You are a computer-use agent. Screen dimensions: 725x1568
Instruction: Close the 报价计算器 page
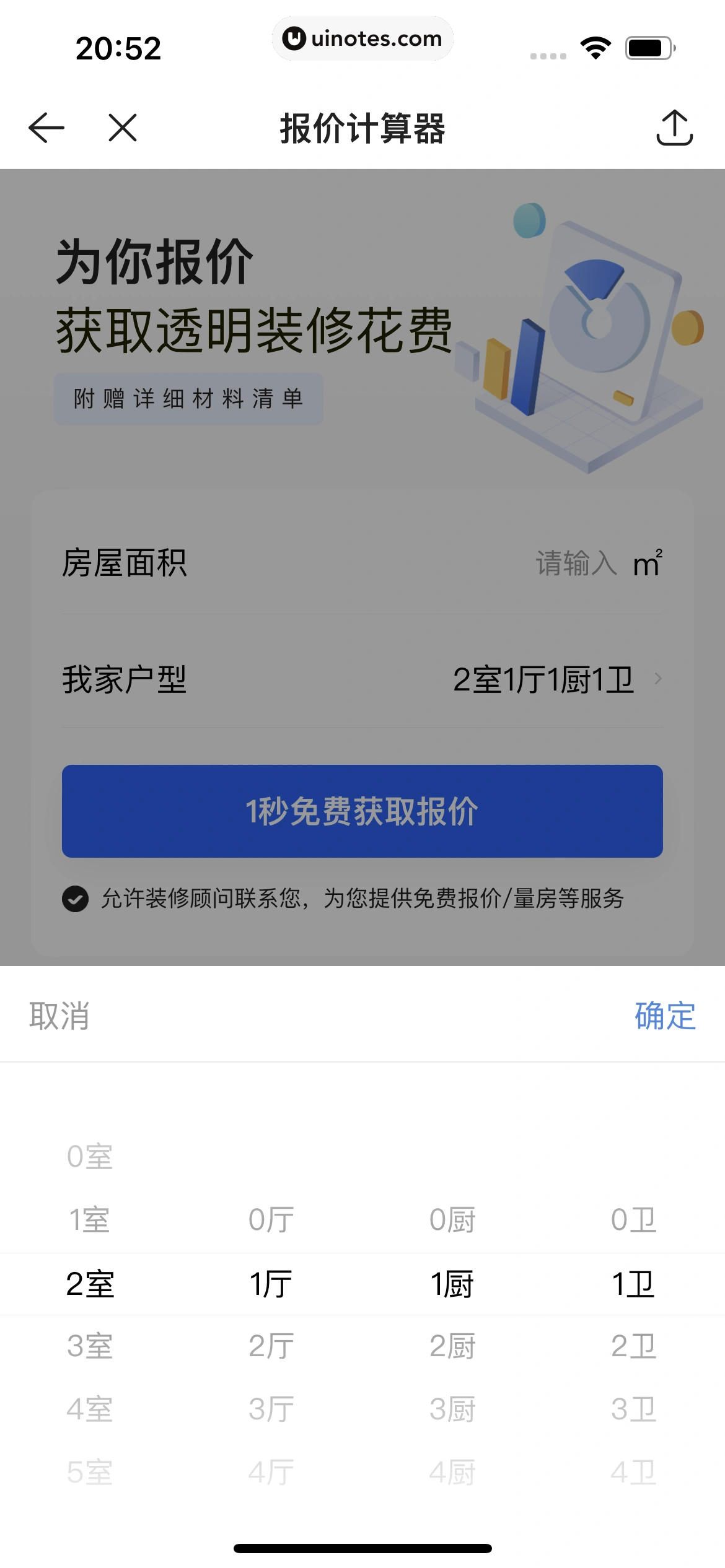coord(122,128)
